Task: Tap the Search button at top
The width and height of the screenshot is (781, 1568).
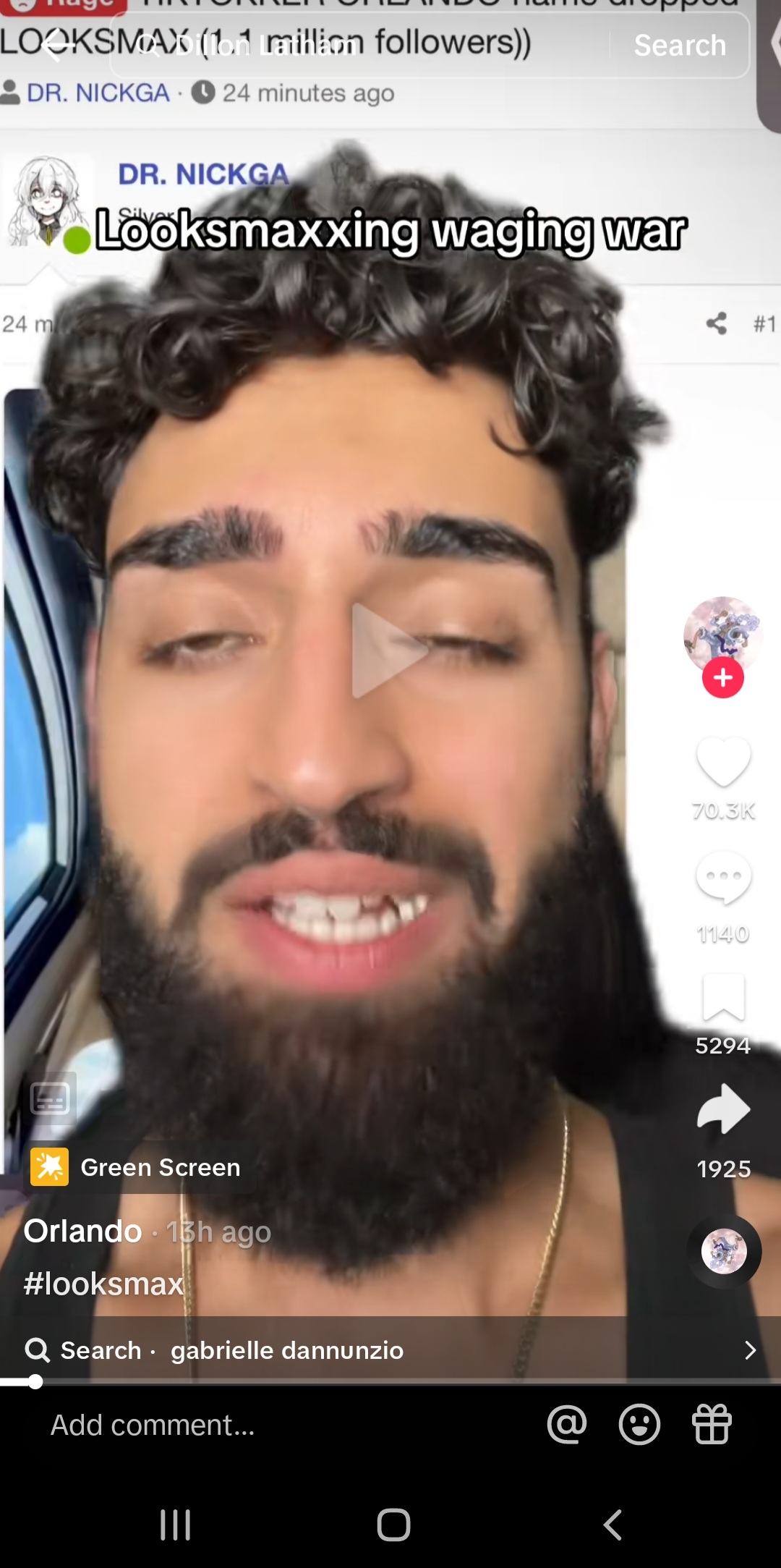Action: (x=679, y=46)
